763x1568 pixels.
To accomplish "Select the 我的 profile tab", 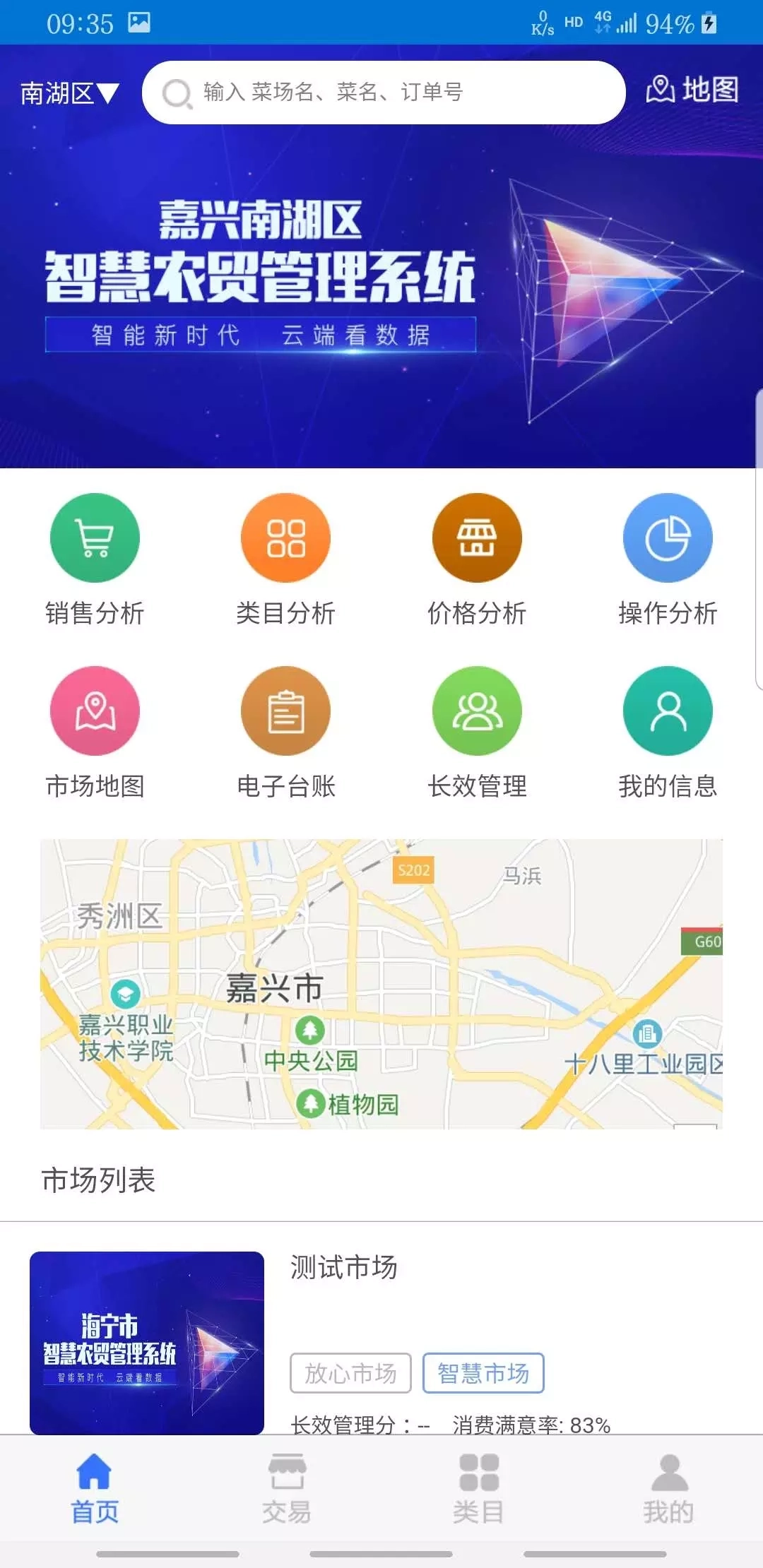I will pyautogui.click(x=668, y=1487).
